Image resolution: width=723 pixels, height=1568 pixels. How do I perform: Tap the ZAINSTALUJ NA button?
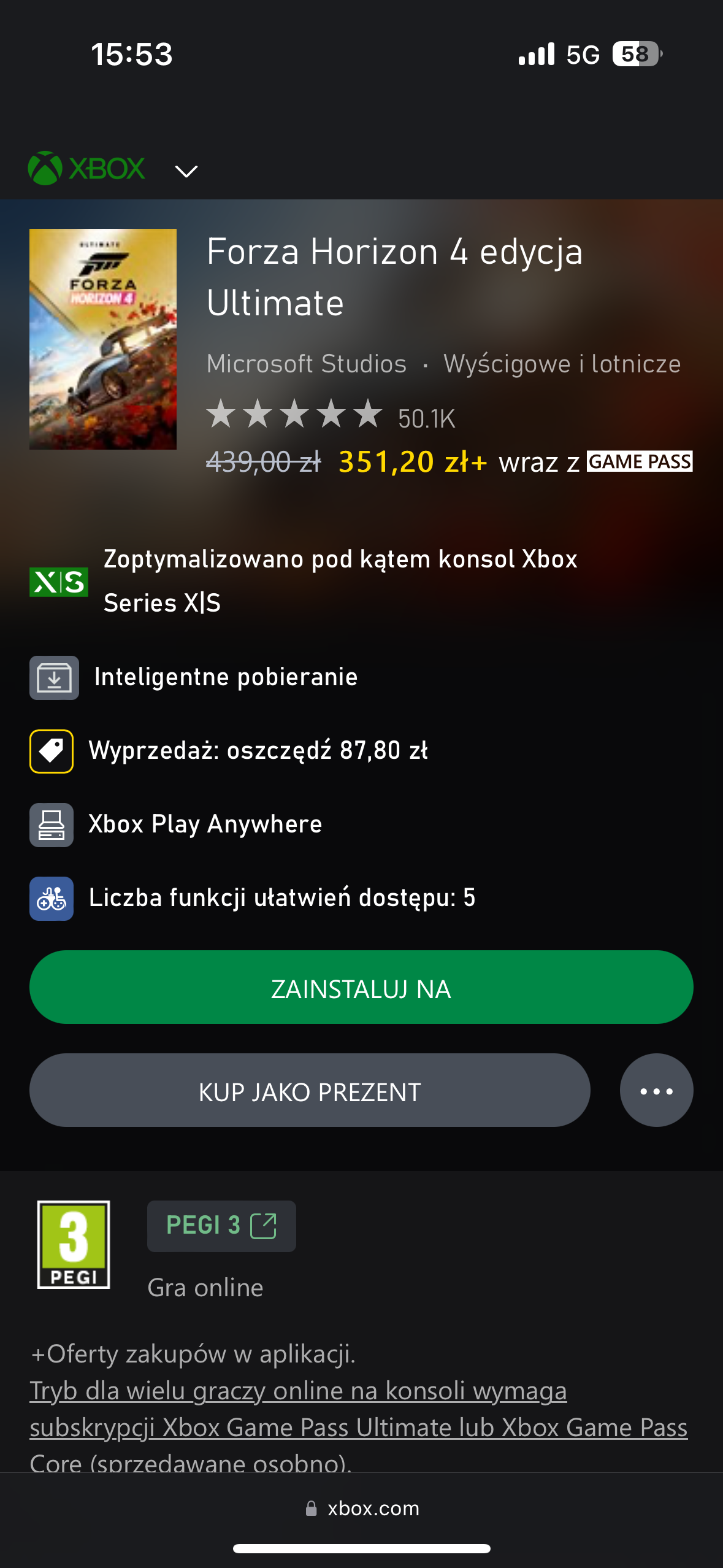point(361,987)
